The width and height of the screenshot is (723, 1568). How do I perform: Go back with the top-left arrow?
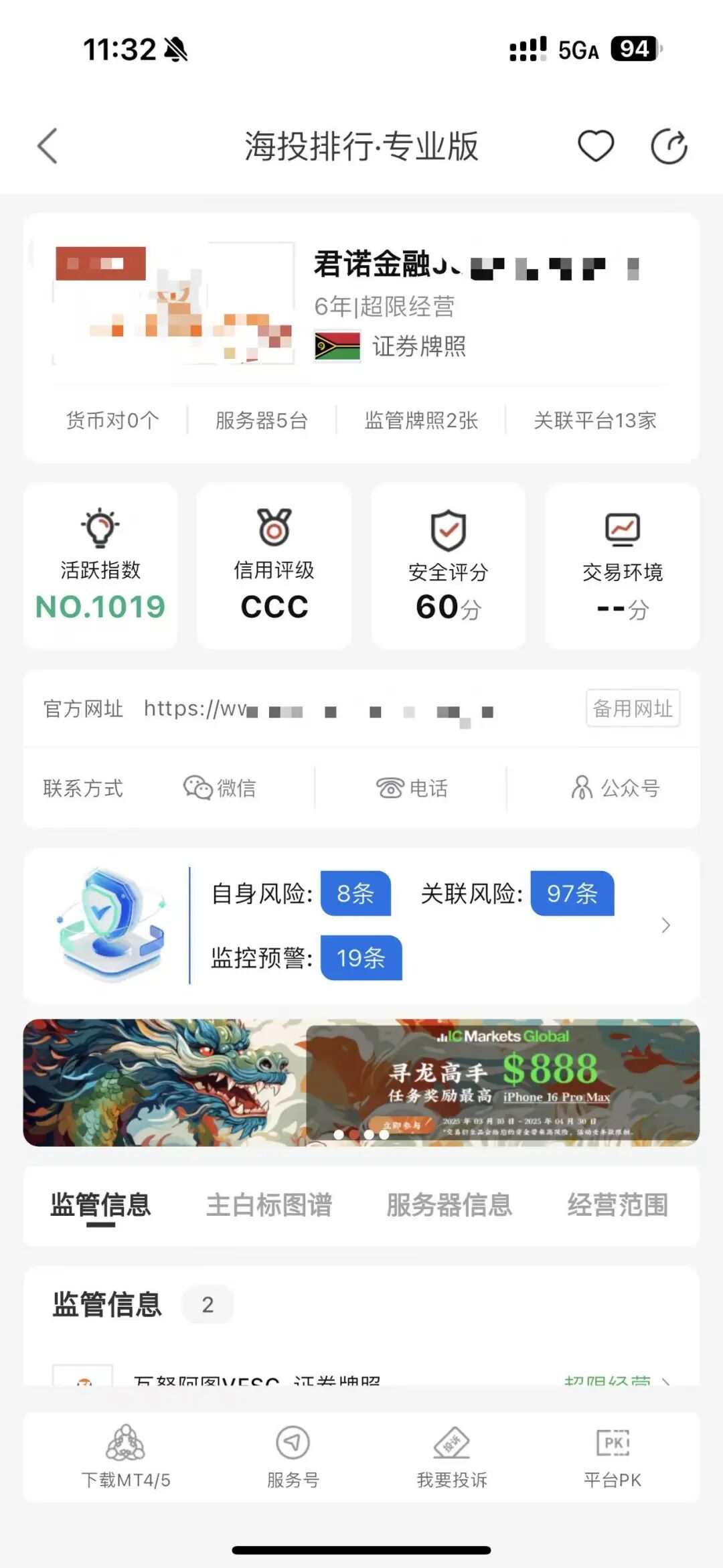point(46,145)
